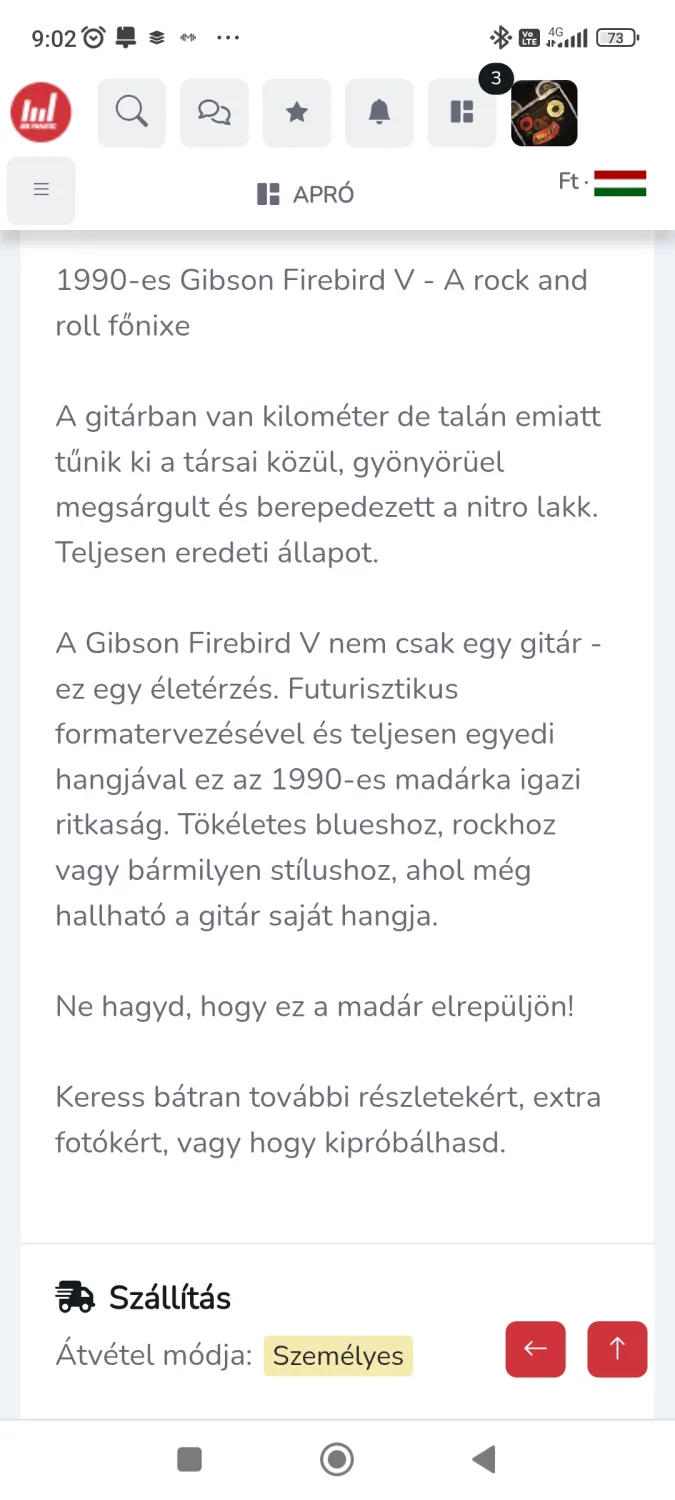Open the dashboard icon with the 3 badge

(462, 113)
